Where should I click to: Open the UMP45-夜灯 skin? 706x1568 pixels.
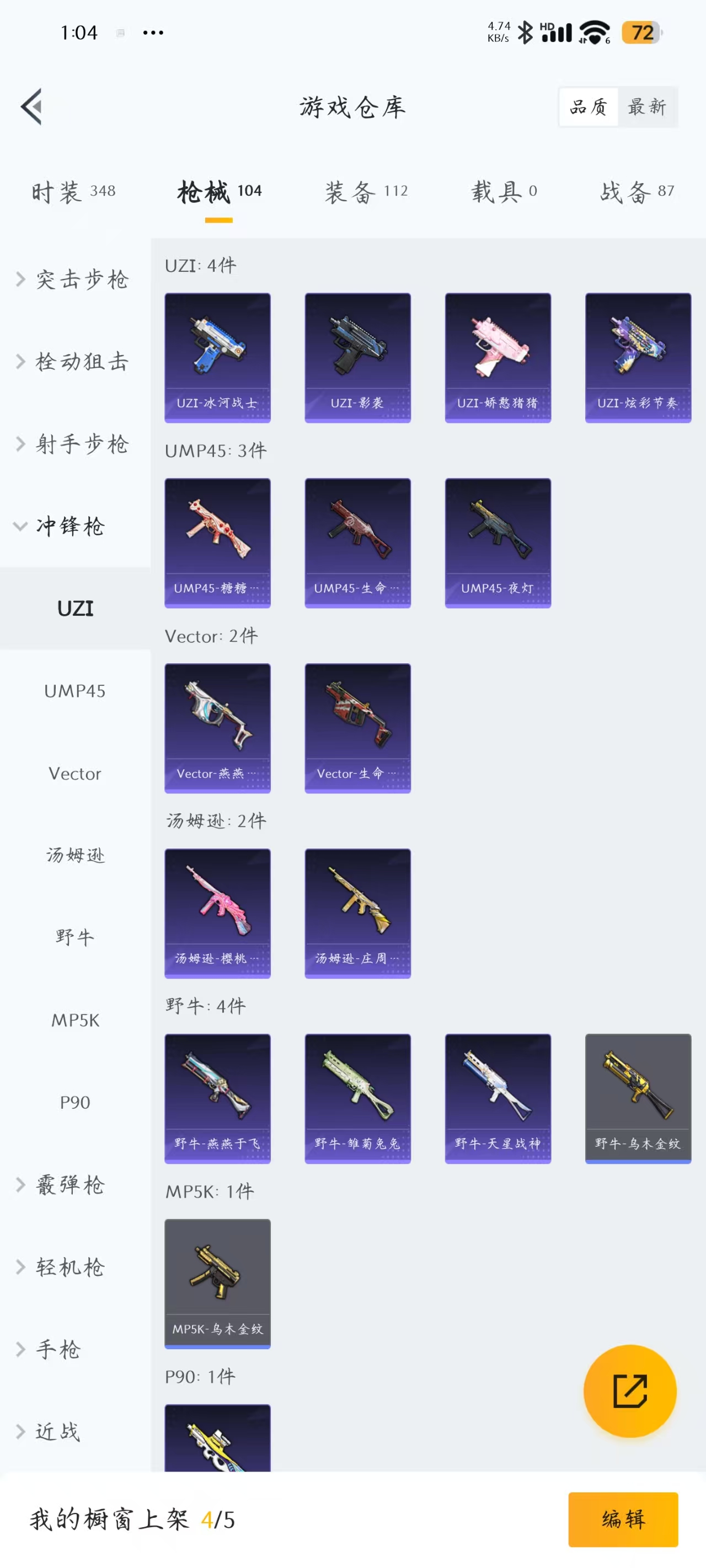498,543
